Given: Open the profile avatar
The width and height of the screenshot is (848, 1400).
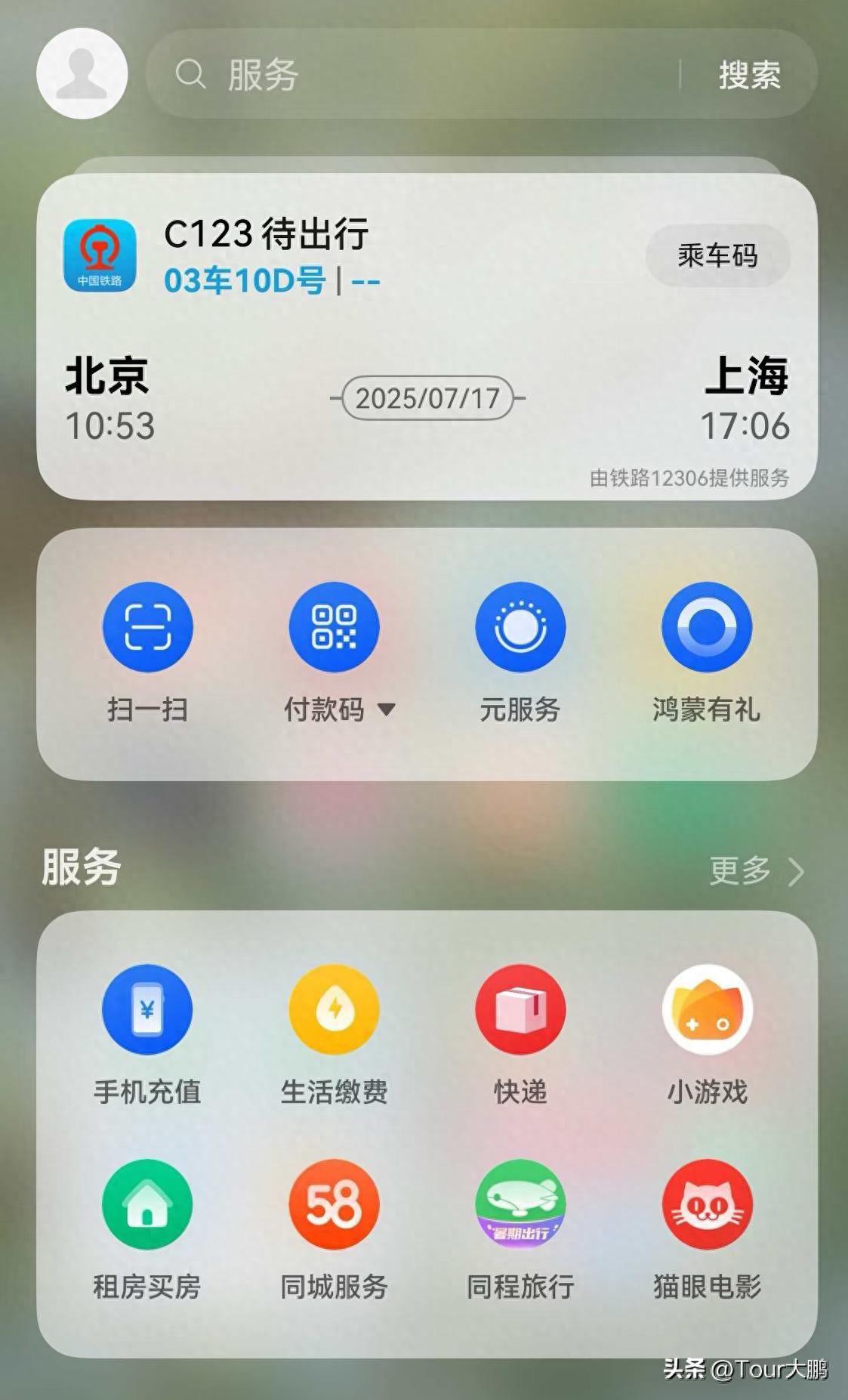Looking at the screenshot, I should point(82,73).
